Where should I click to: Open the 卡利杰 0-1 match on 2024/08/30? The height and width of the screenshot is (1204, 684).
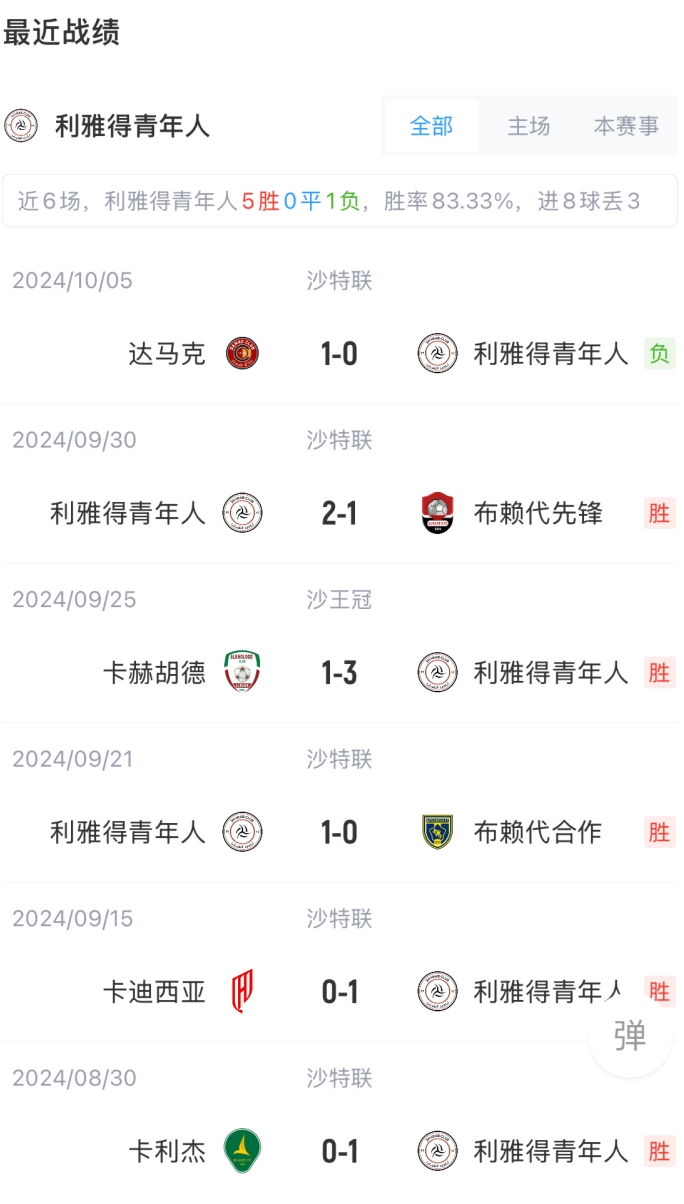pos(340,1151)
